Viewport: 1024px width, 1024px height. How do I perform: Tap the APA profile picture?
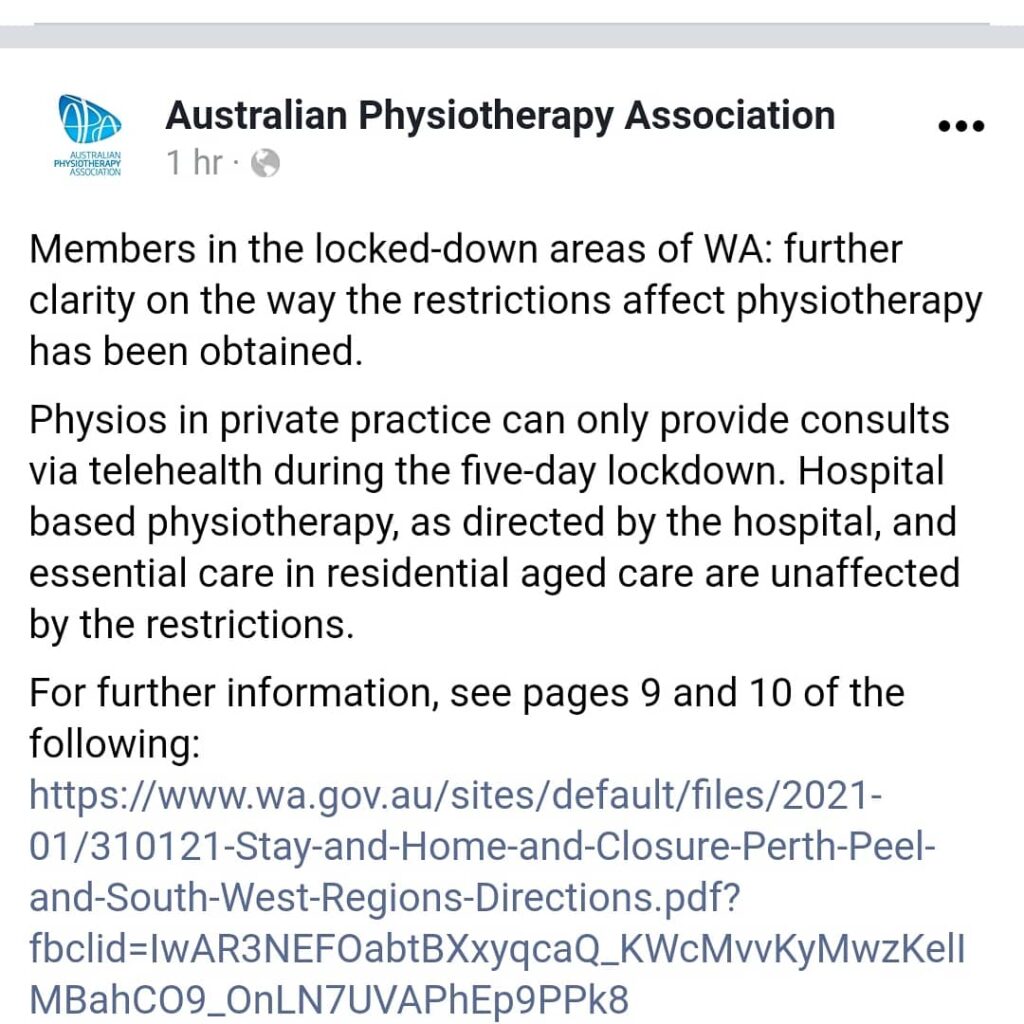pyautogui.click(x=89, y=134)
